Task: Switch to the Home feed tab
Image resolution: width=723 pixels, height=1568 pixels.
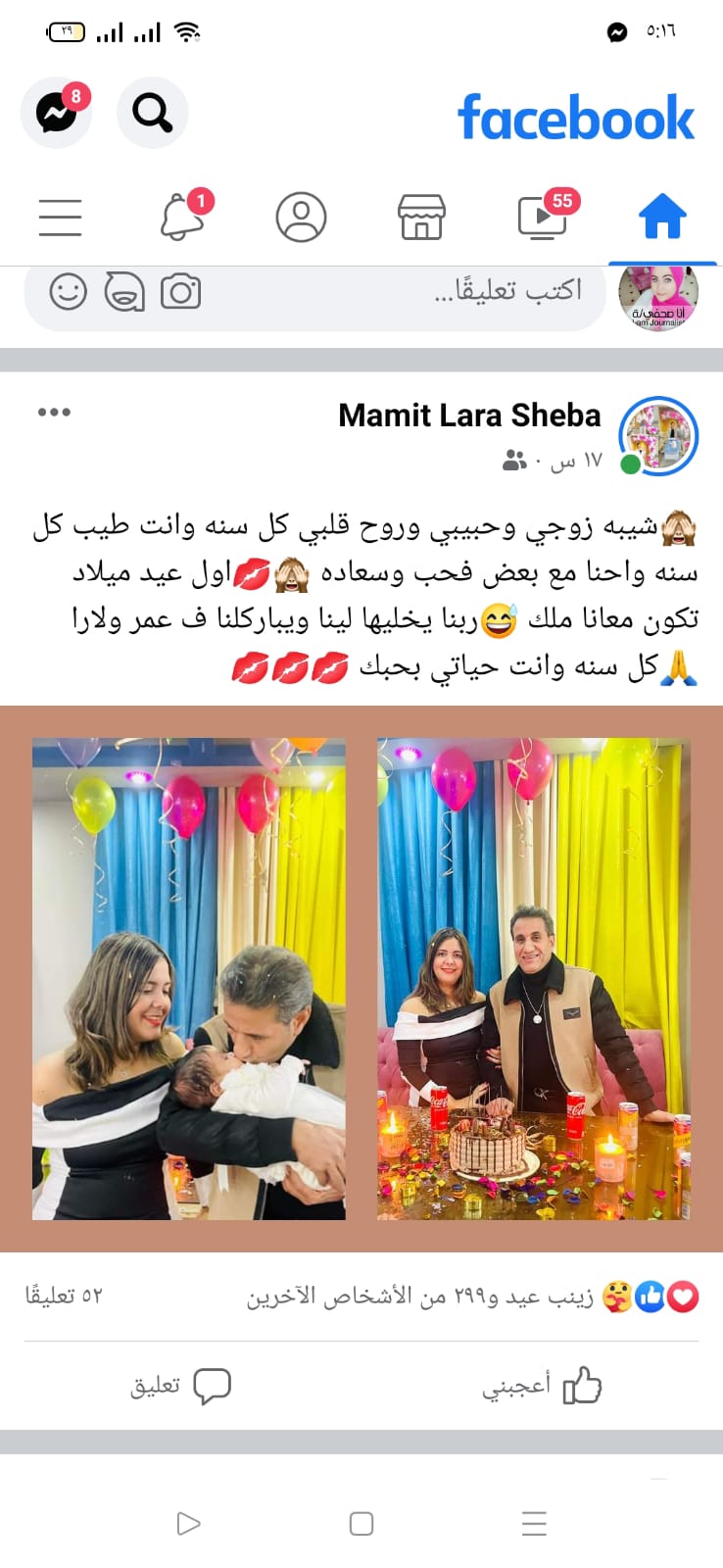Action: pyautogui.click(x=662, y=217)
